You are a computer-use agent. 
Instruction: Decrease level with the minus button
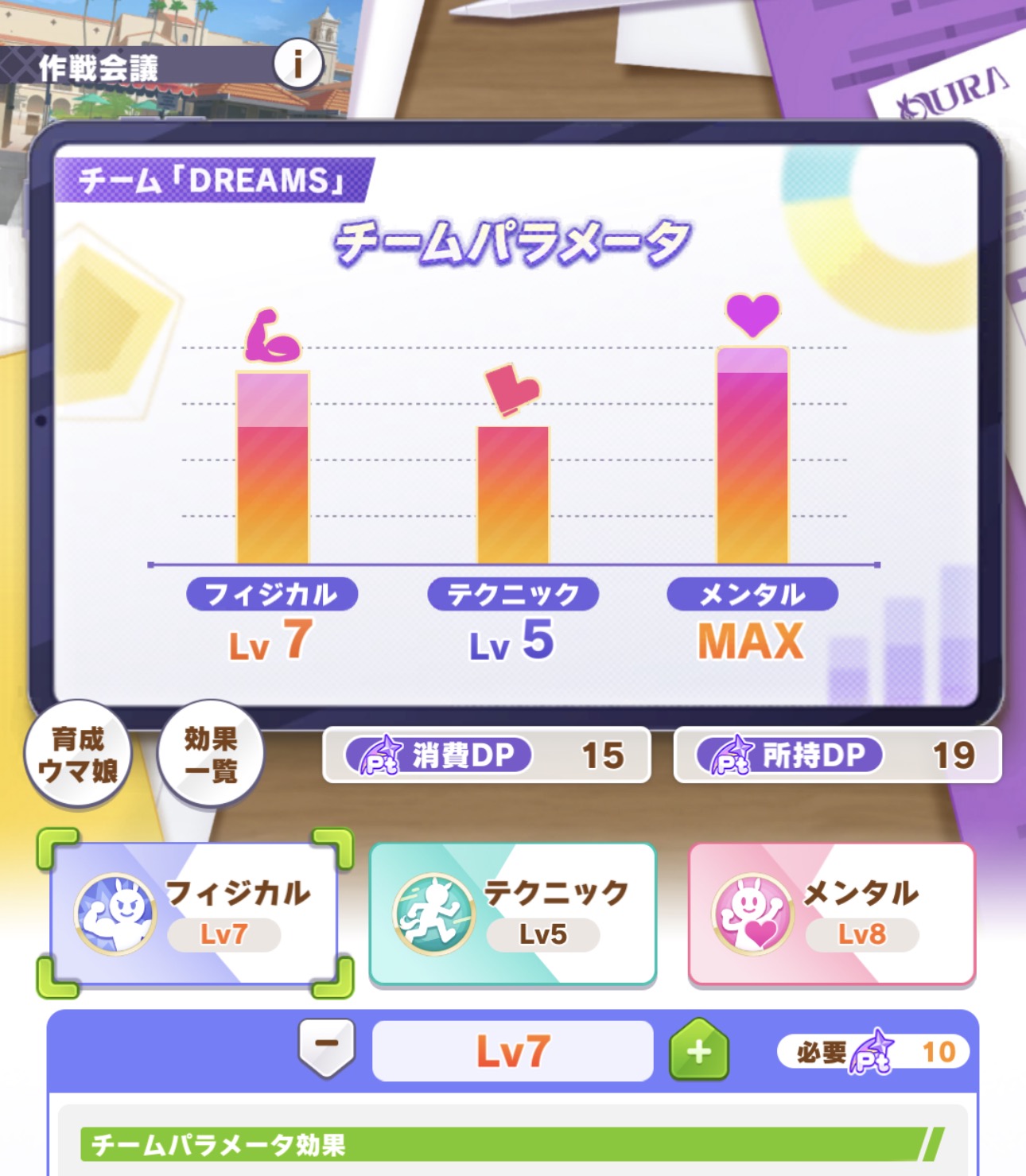[326, 1047]
